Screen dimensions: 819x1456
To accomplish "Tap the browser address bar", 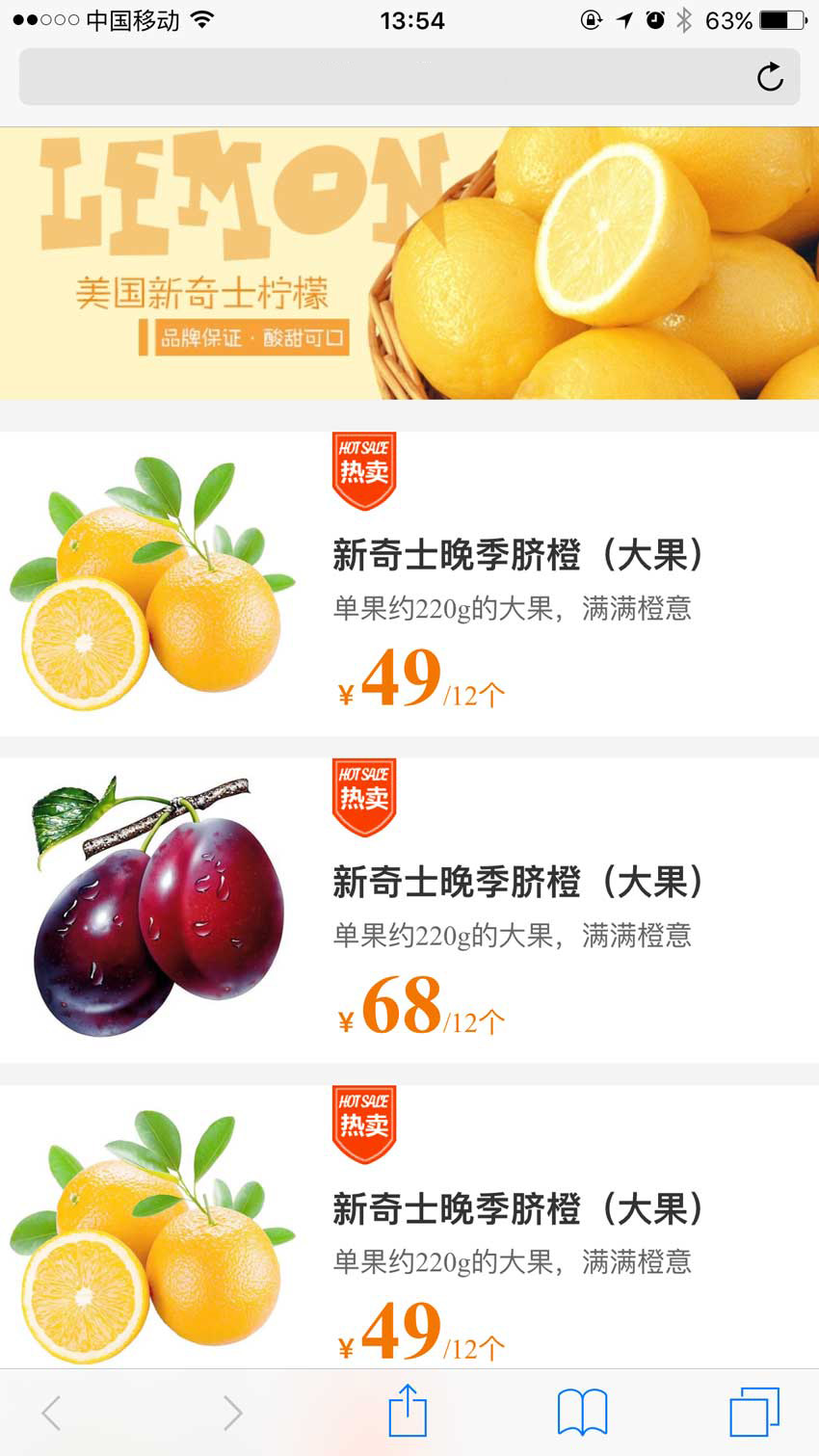I will pyautogui.click(x=385, y=77).
